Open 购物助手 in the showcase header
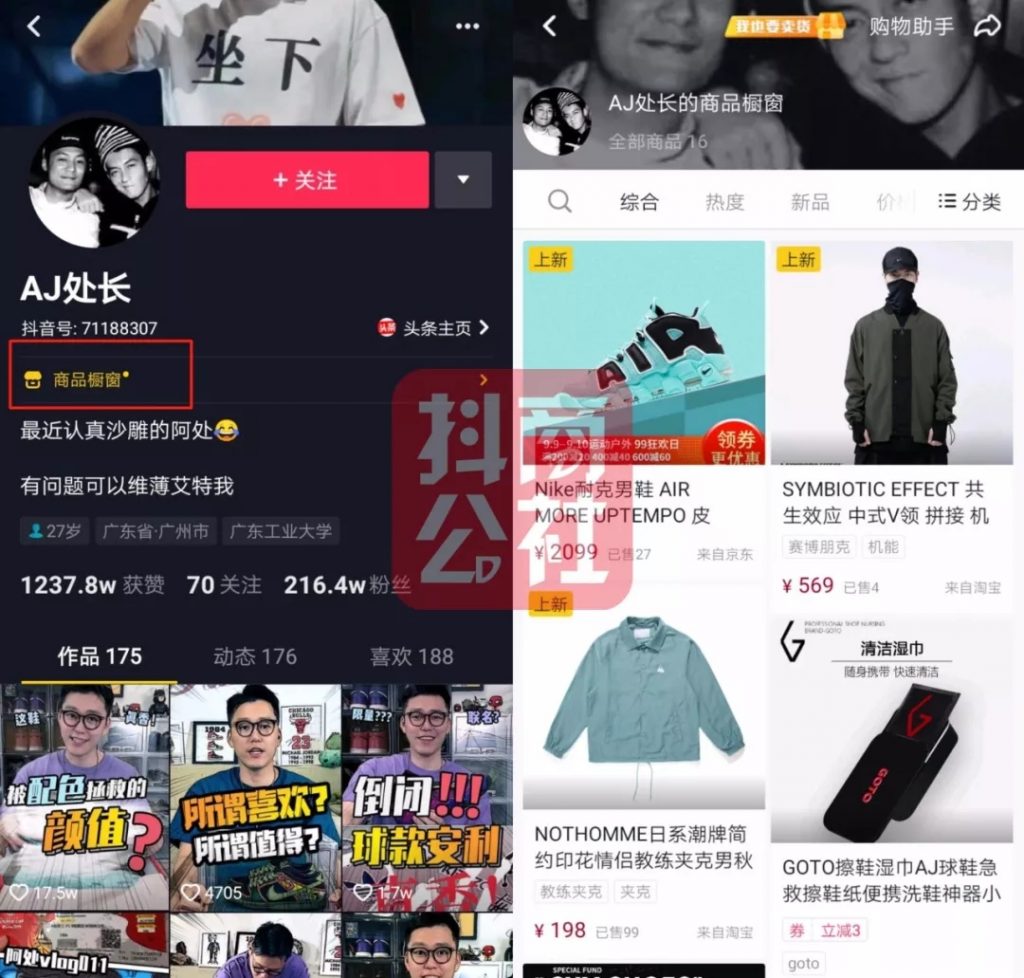Image resolution: width=1024 pixels, height=978 pixels. pyautogui.click(x=910, y=27)
